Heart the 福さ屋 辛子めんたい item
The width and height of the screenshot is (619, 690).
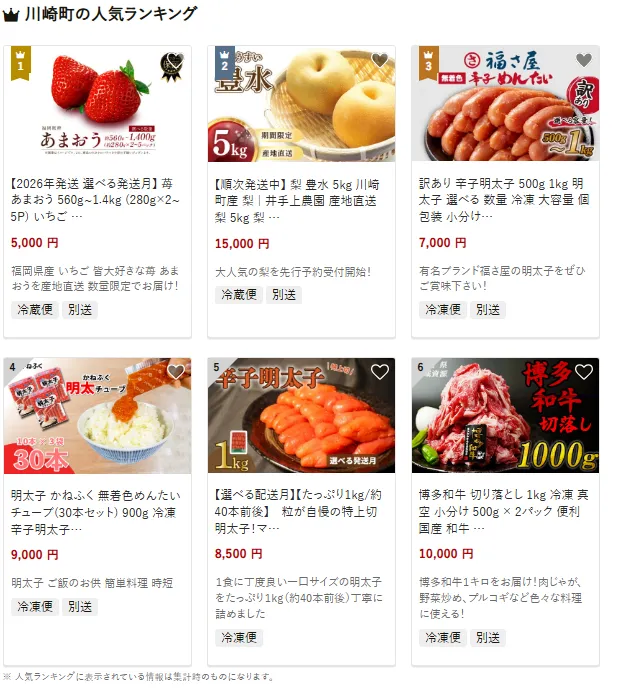(584, 60)
